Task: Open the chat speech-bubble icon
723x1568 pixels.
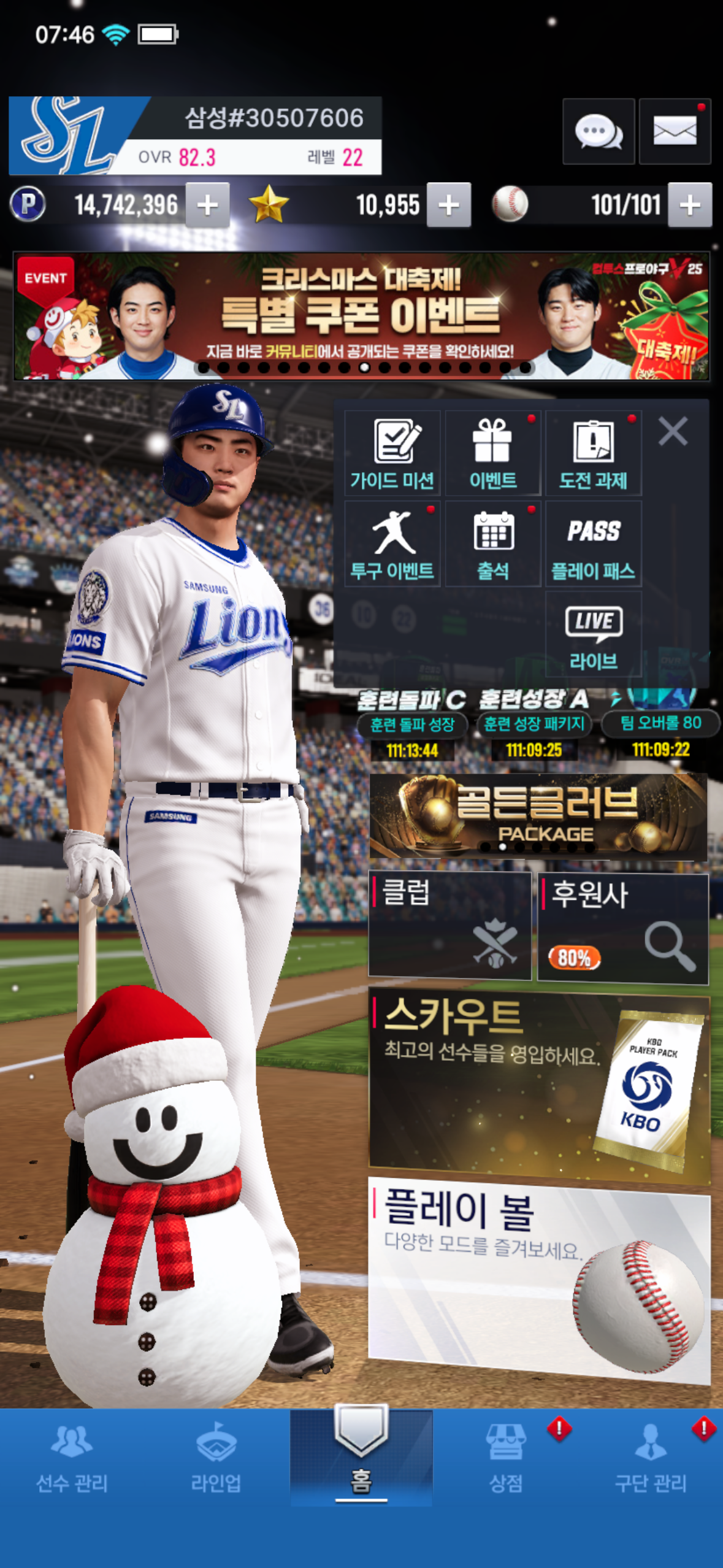Action: 598,131
